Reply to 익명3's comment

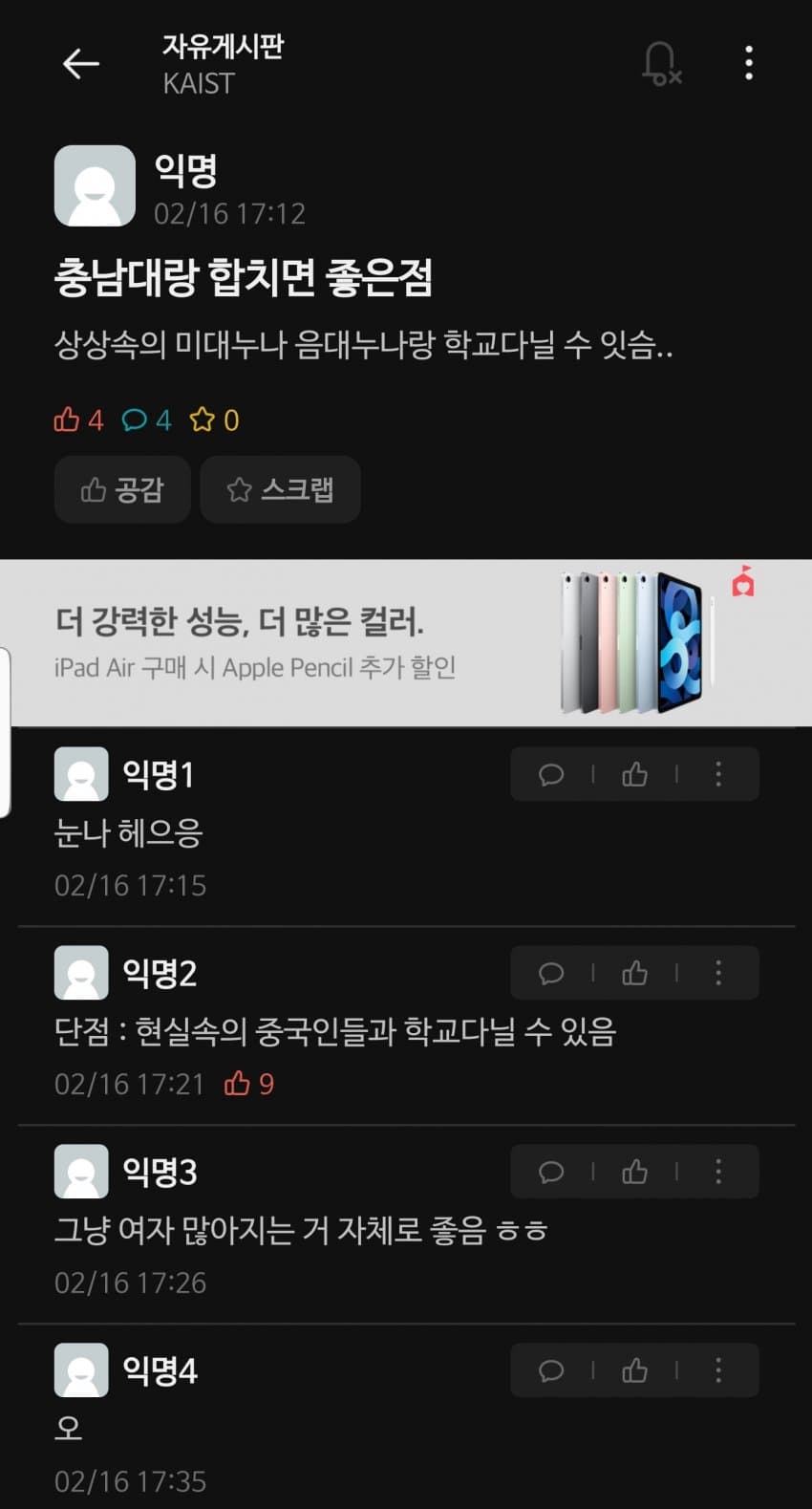(551, 1172)
